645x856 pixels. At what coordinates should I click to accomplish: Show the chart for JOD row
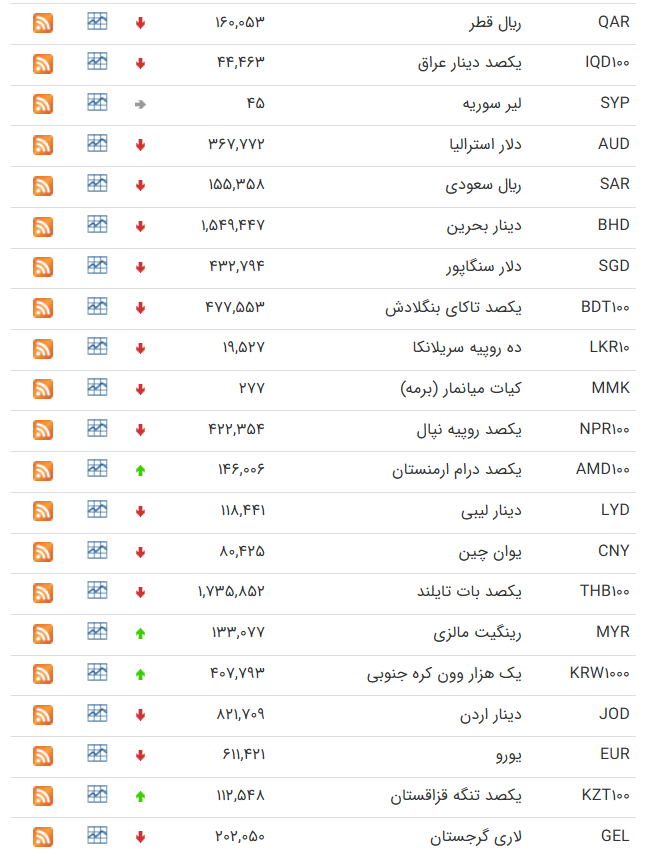point(97,712)
